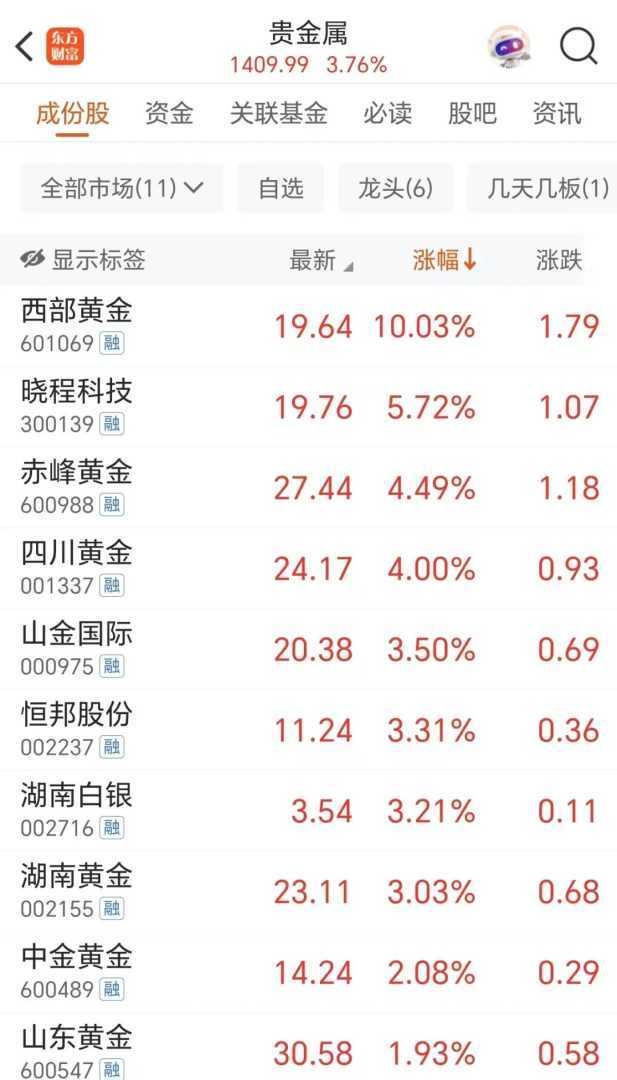Switch to the 资金 tab
This screenshot has width=617, height=1080.
169,113
